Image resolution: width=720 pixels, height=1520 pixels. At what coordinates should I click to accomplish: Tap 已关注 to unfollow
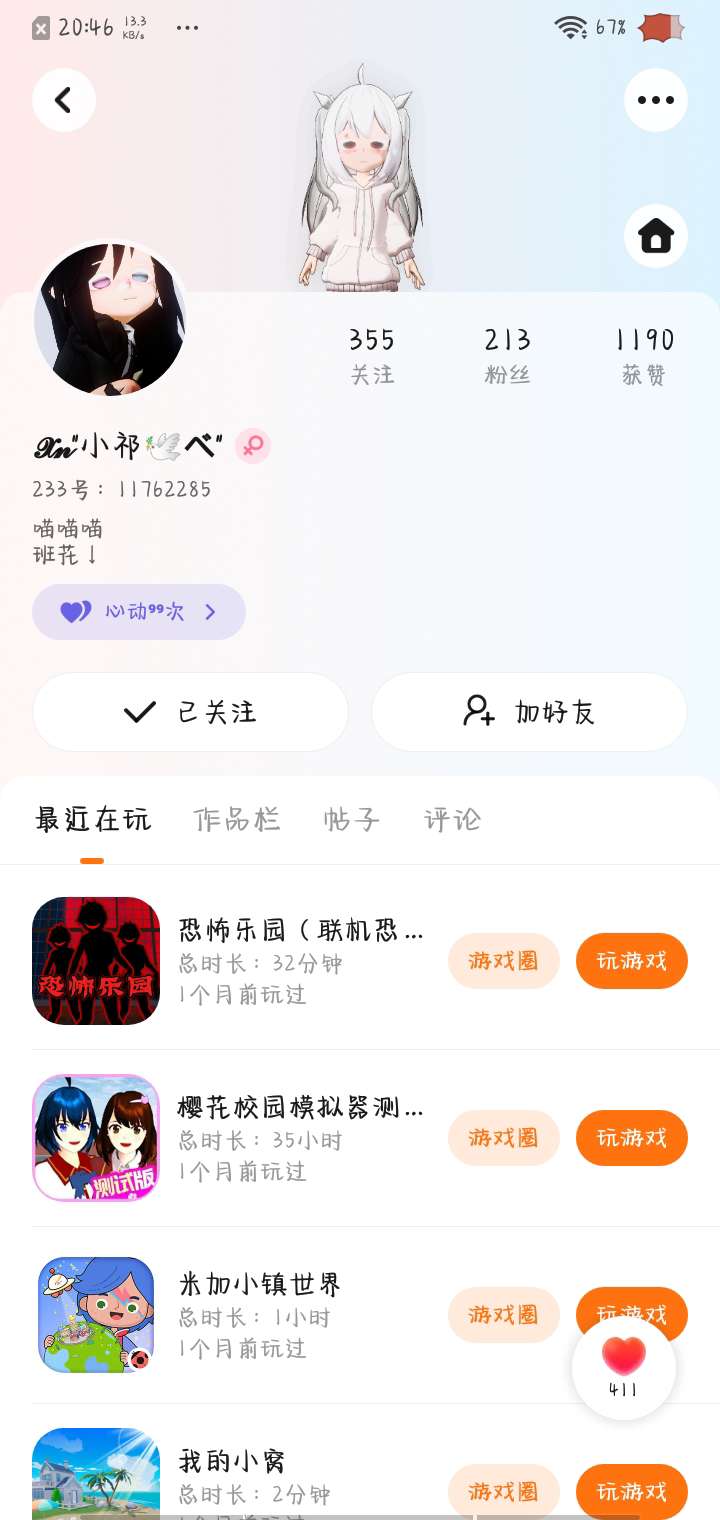190,712
